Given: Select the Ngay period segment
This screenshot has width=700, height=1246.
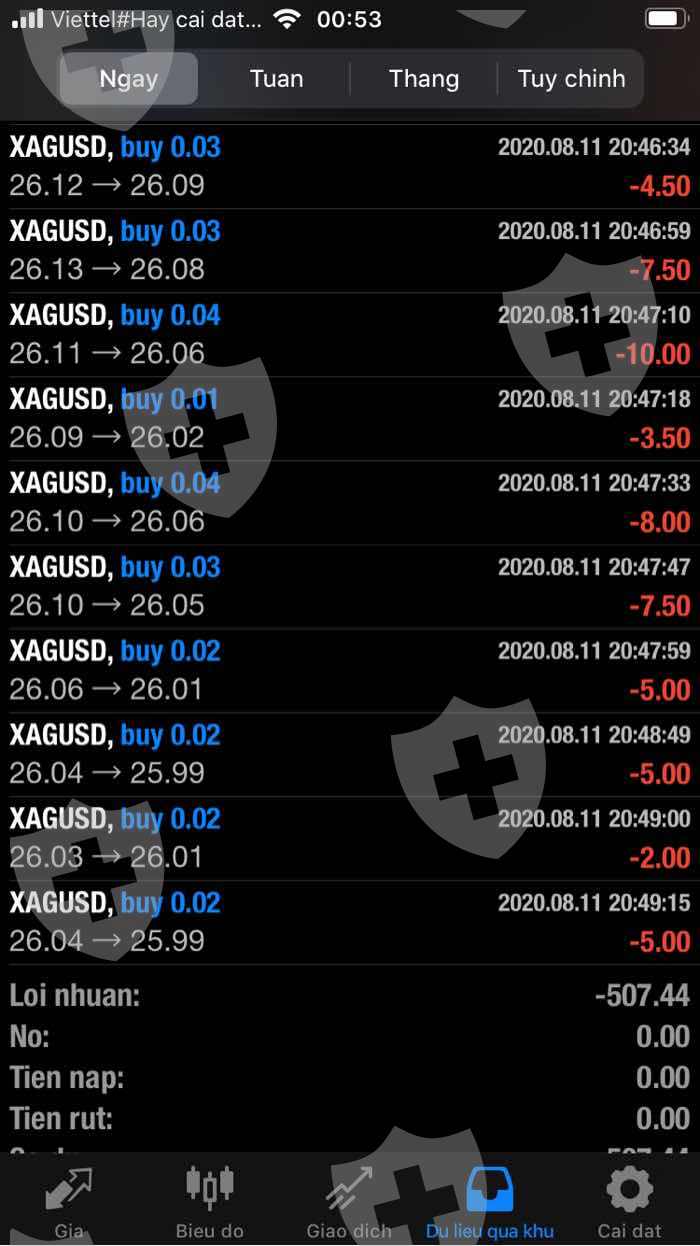Looking at the screenshot, I should point(129,79).
